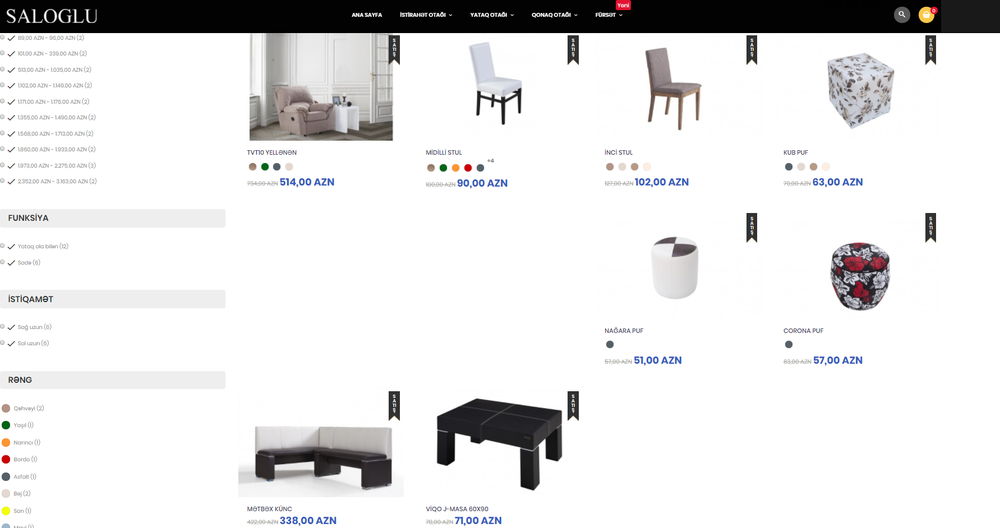The width and height of the screenshot is (1000, 528).
Task: Open the search icon in the header
Action: point(902,15)
